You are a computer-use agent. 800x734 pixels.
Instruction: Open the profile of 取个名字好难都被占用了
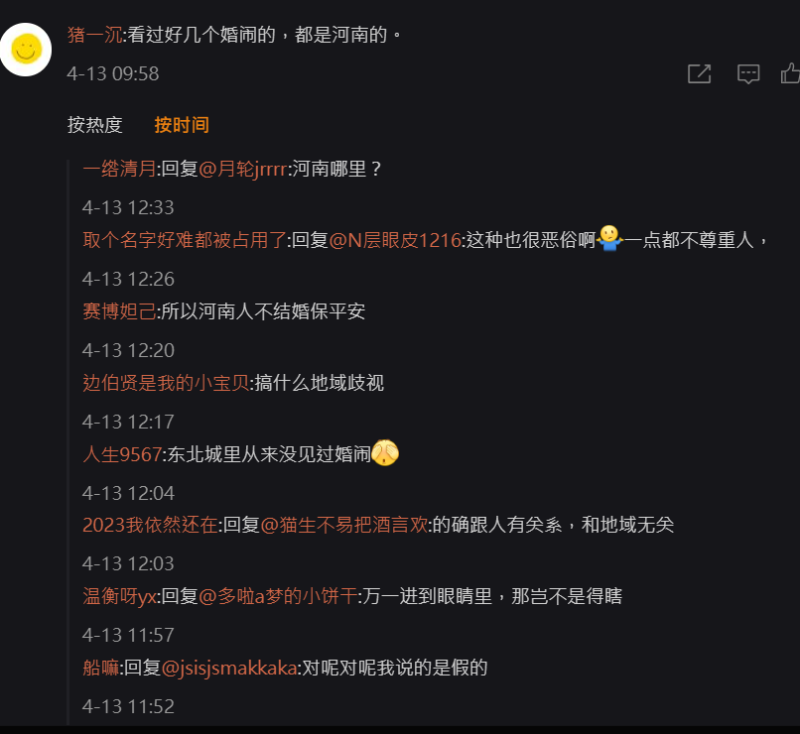(184, 240)
